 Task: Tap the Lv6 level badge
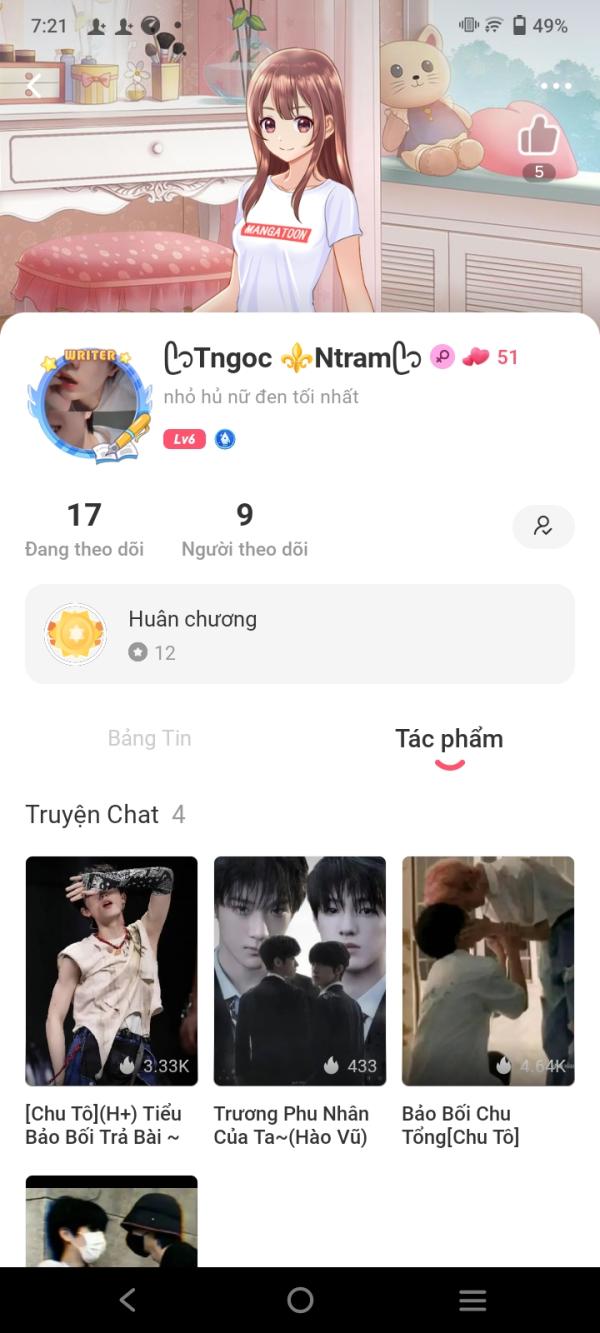tap(184, 439)
